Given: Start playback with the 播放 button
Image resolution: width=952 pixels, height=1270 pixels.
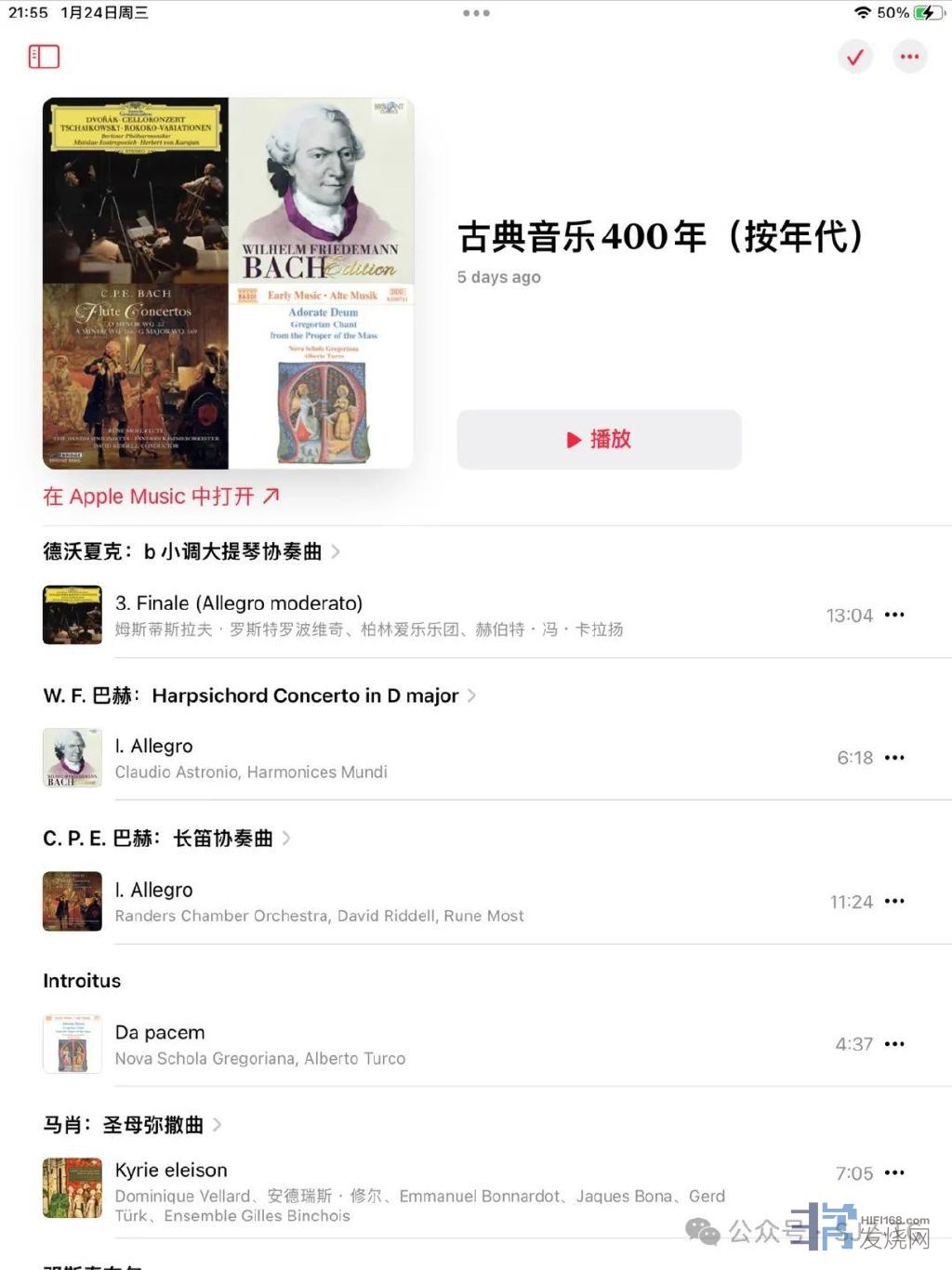Looking at the screenshot, I should tap(599, 440).
